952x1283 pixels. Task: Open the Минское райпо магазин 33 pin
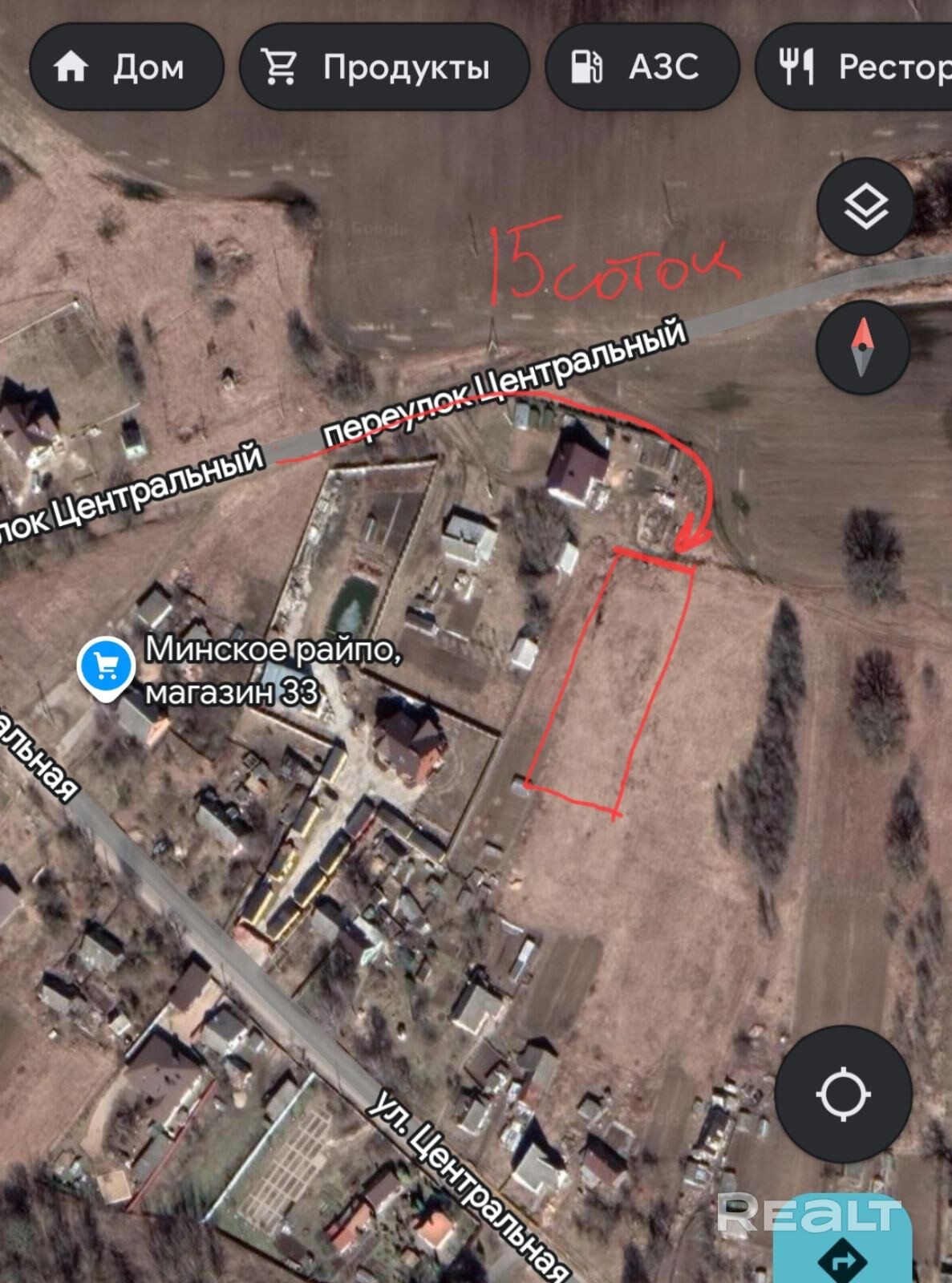pyautogui.click(x=105, y=667)
